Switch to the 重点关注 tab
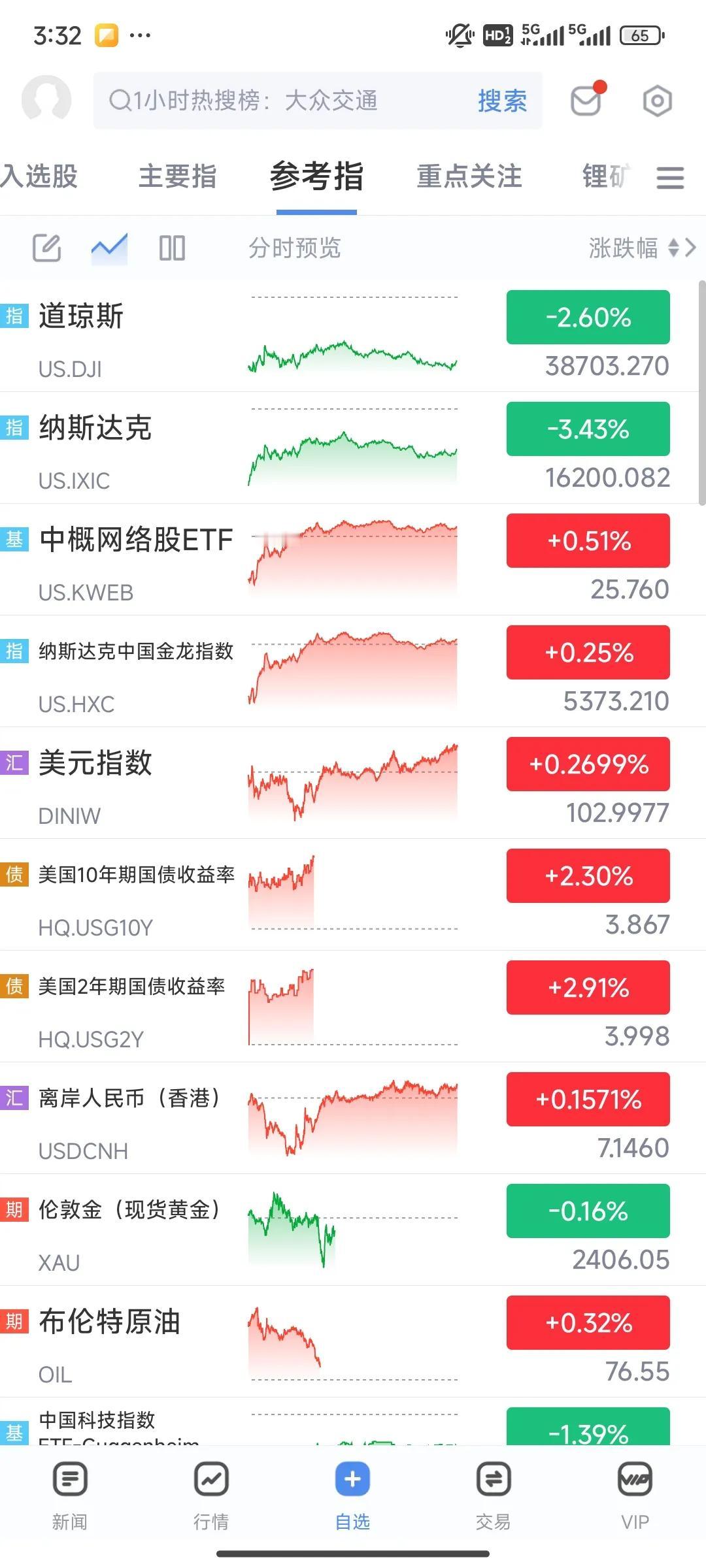This screenshot has height=1568, width=706. 469,176
